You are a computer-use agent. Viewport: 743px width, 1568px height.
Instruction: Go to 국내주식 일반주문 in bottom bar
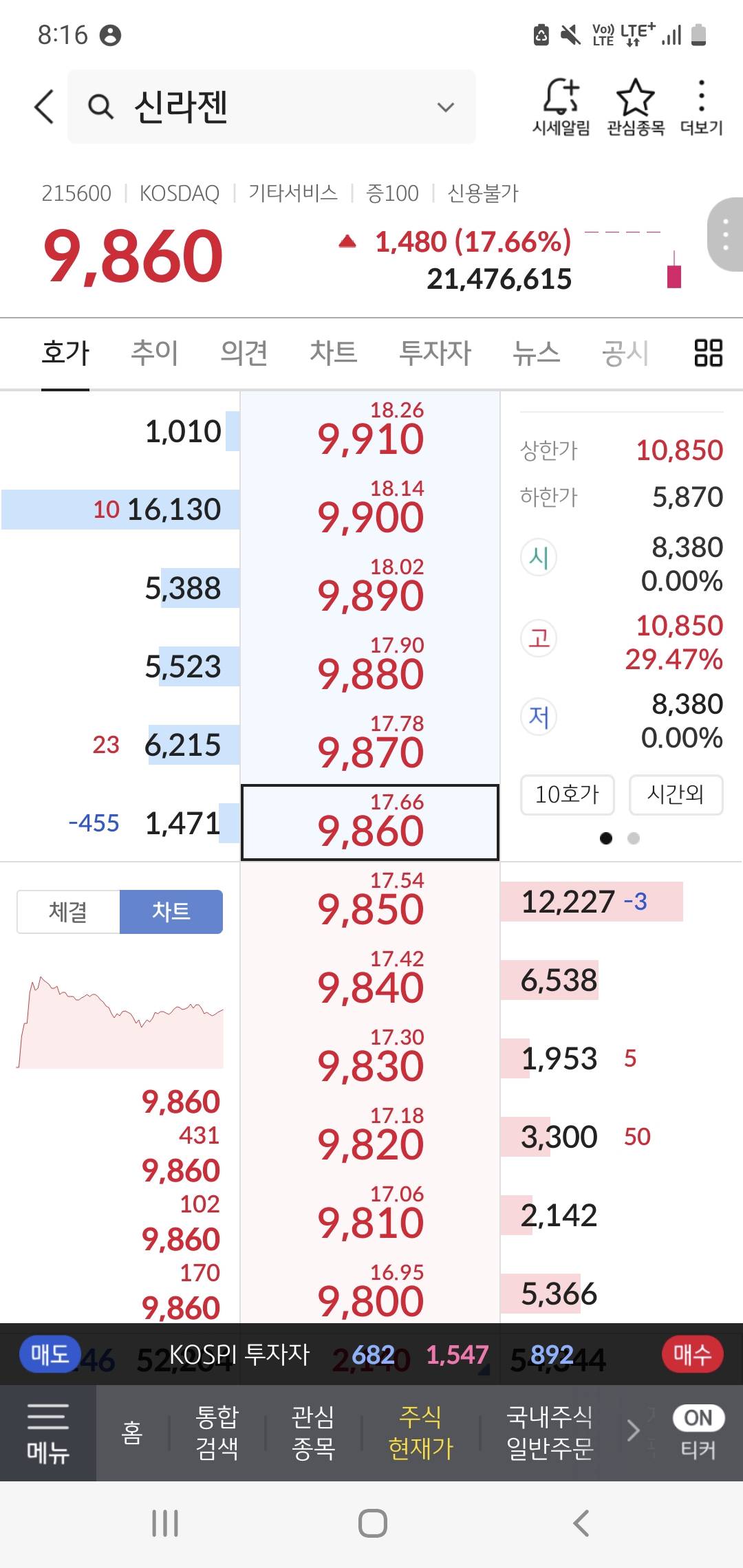549,1433
